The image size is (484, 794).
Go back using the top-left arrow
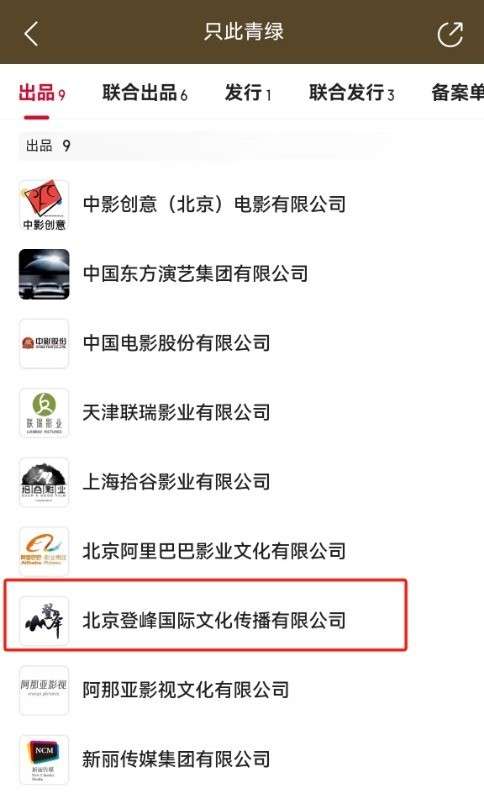point(31,33)
